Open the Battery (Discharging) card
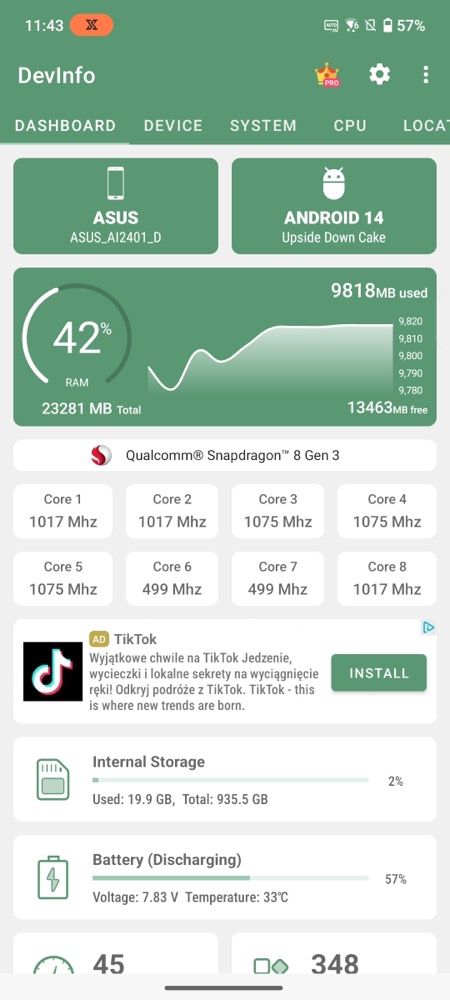 pos(225,878)
